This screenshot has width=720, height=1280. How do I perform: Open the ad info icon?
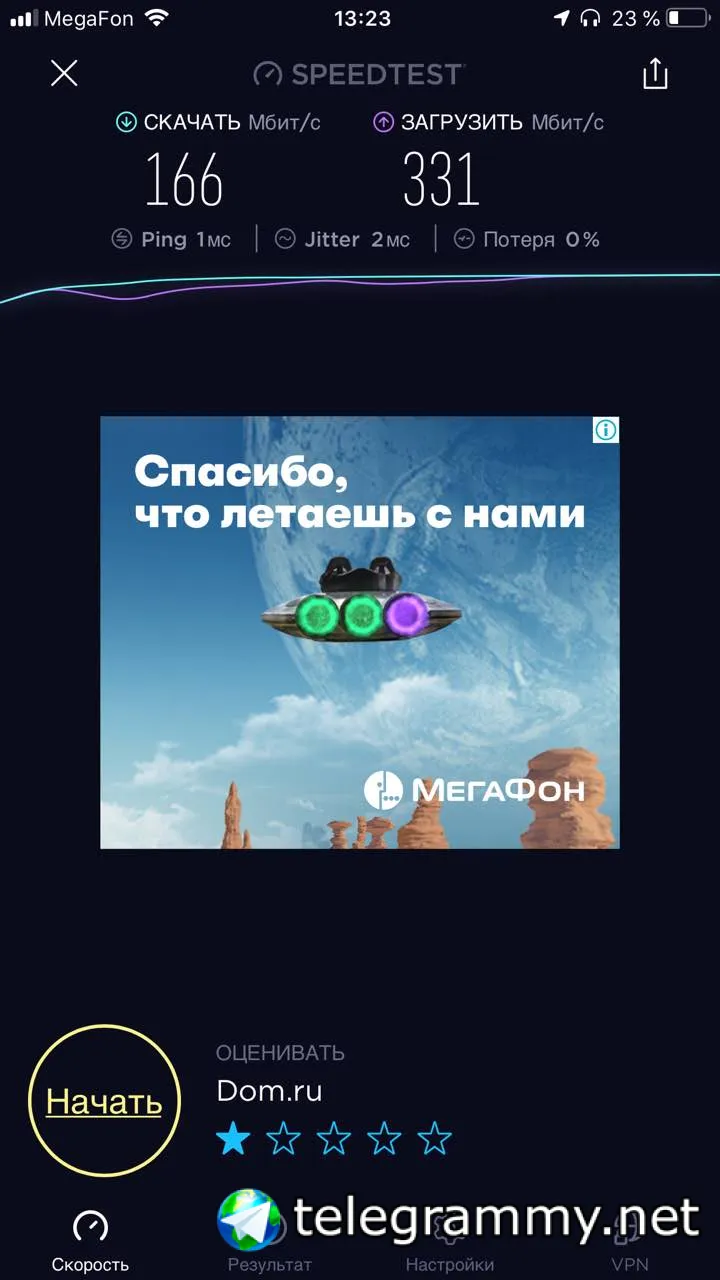coord(606,430)
